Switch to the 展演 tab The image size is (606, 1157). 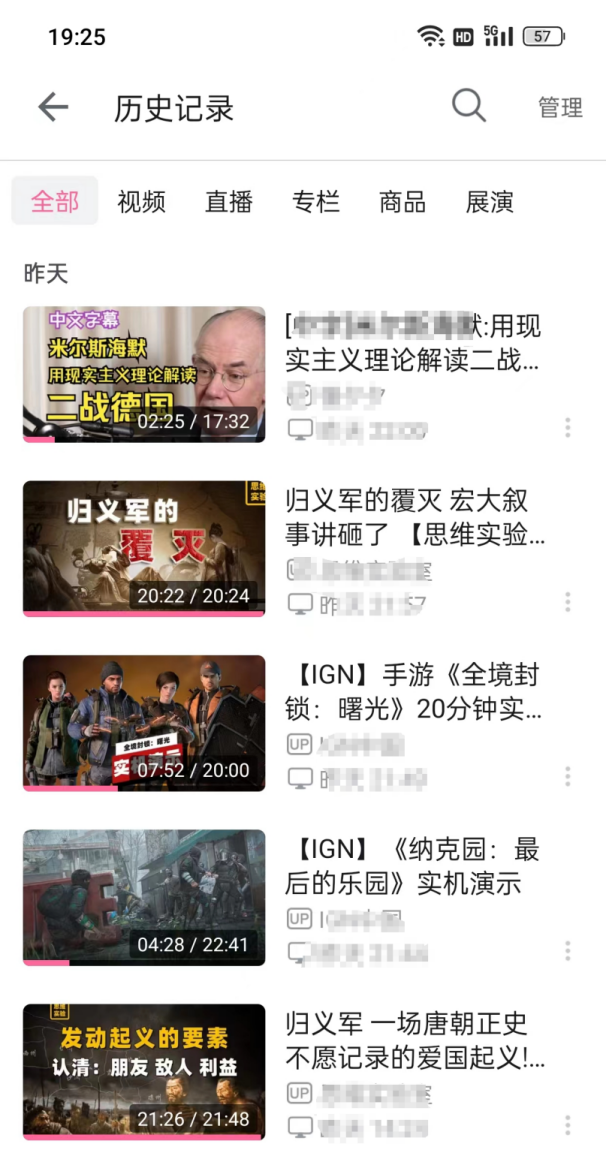click(x=490, y=202)
